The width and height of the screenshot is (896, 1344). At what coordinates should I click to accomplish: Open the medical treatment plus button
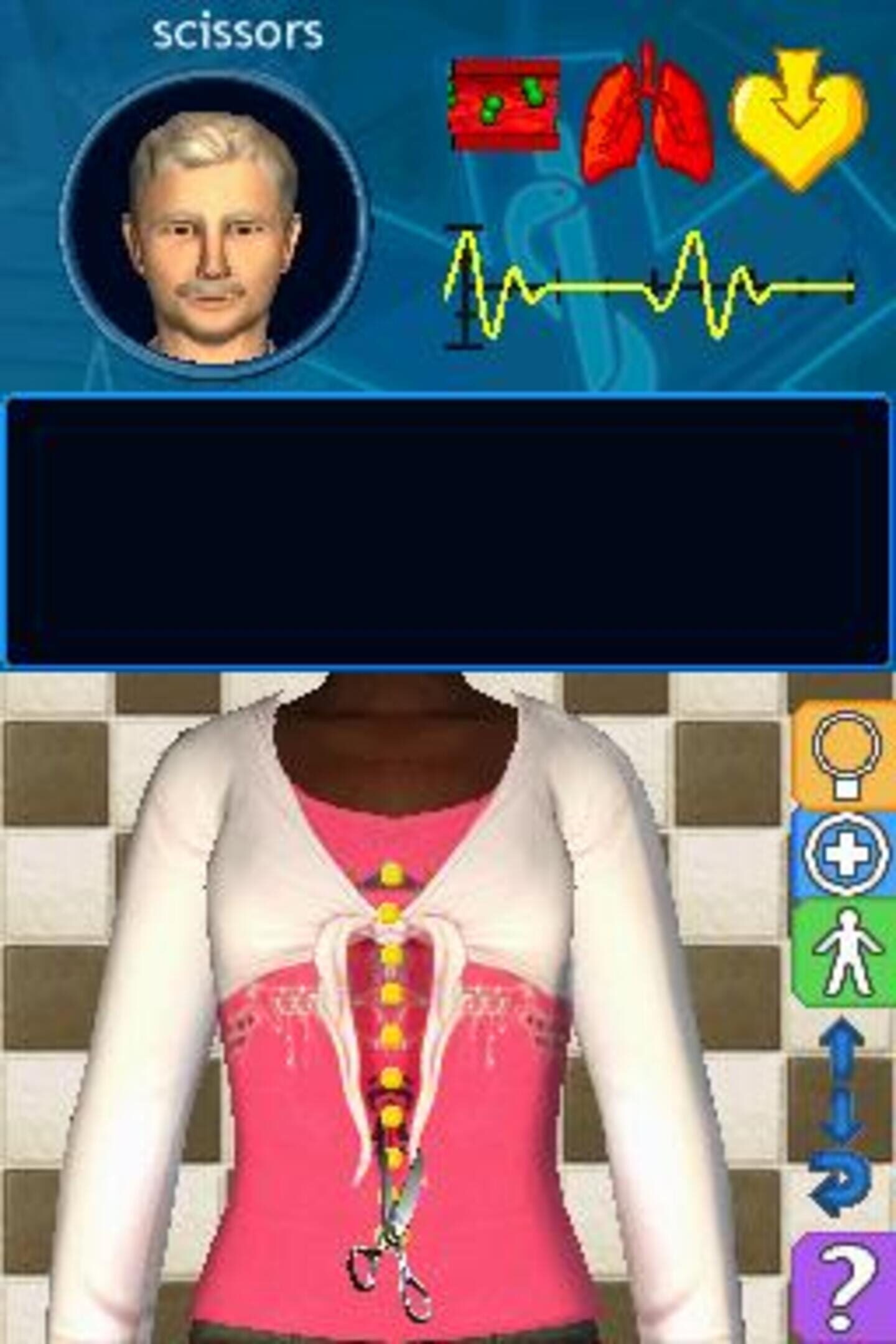[x=846, y=854]
